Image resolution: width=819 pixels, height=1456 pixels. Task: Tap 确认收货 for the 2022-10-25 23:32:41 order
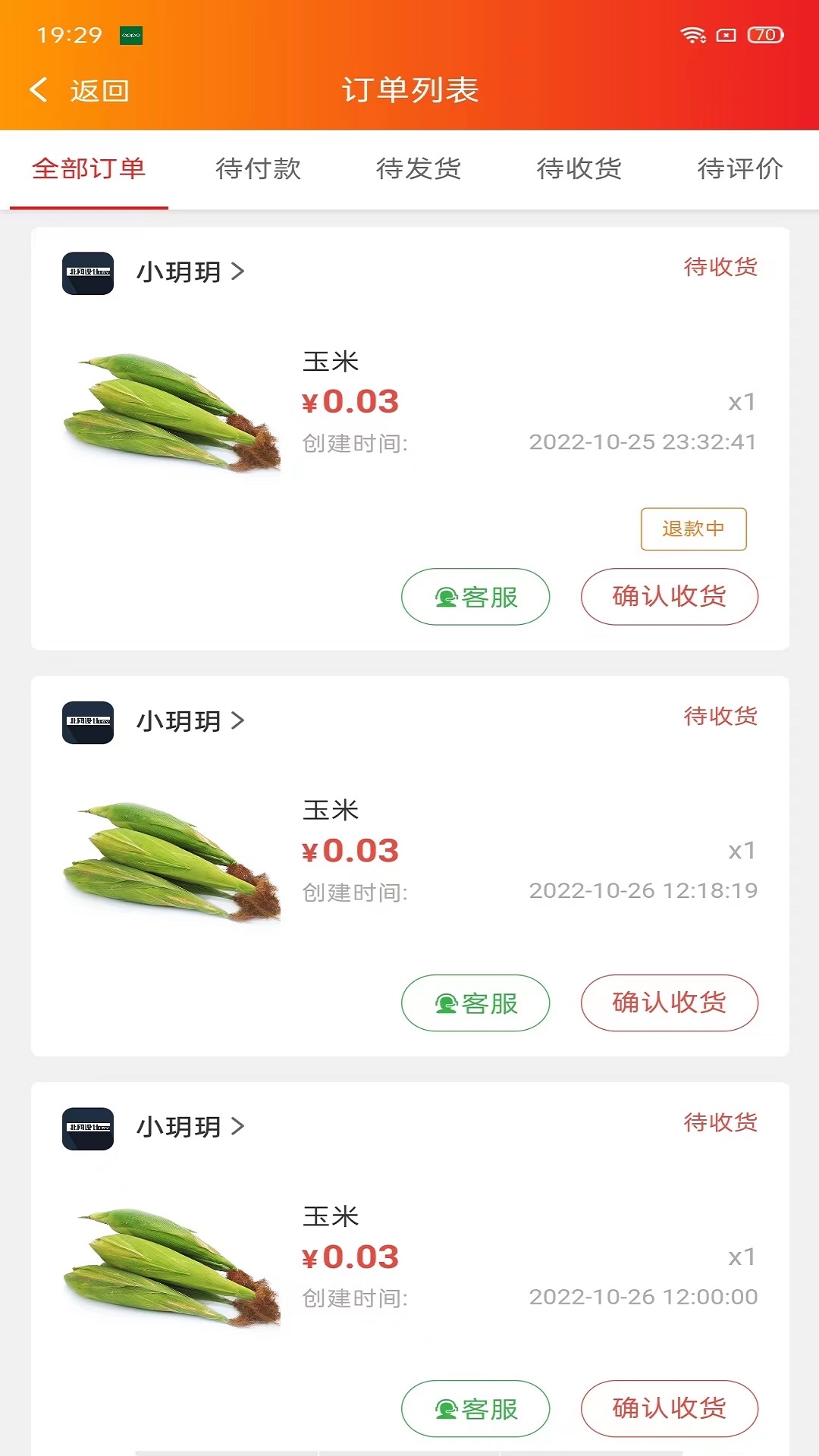(669, 597)
